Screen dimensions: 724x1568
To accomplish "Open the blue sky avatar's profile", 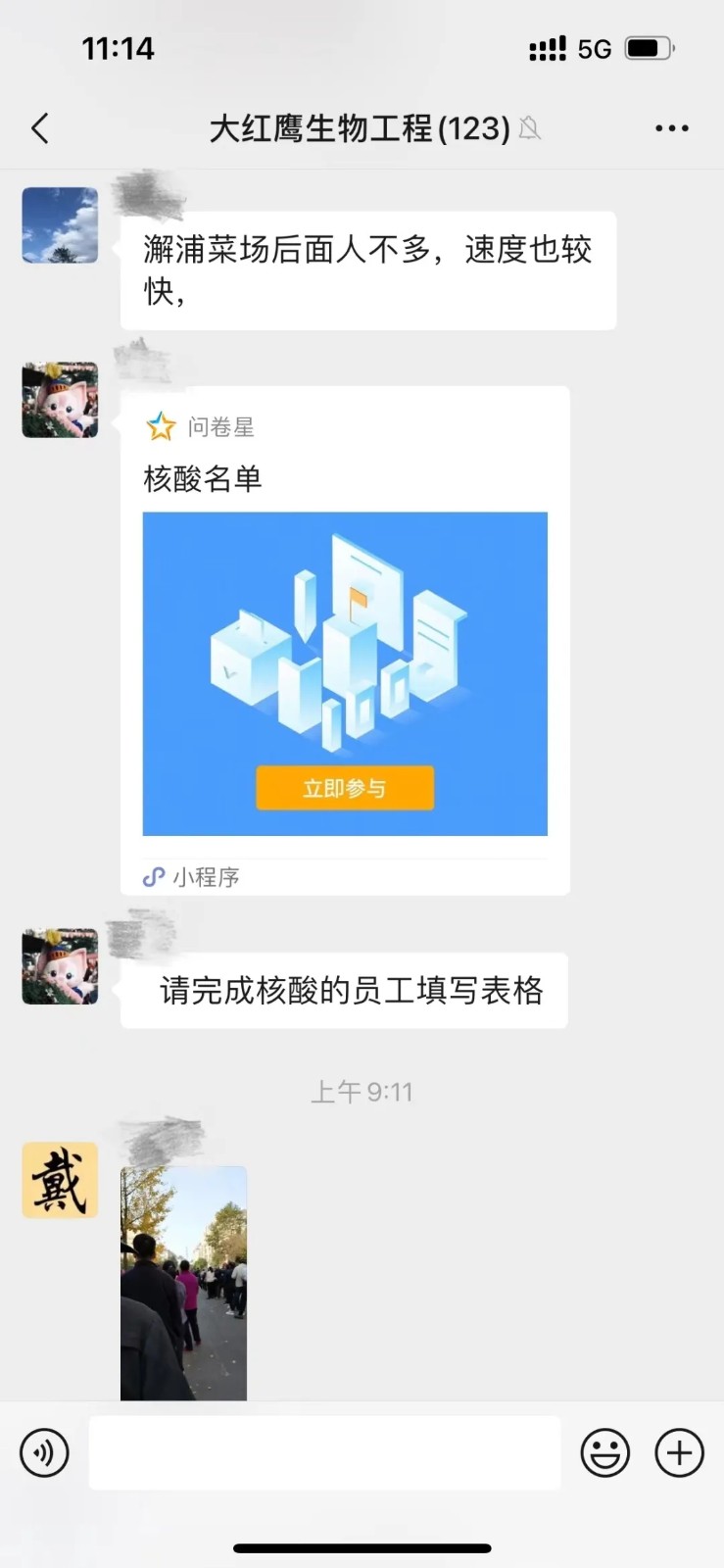I will pyautogui.click(x=60, y=225).
